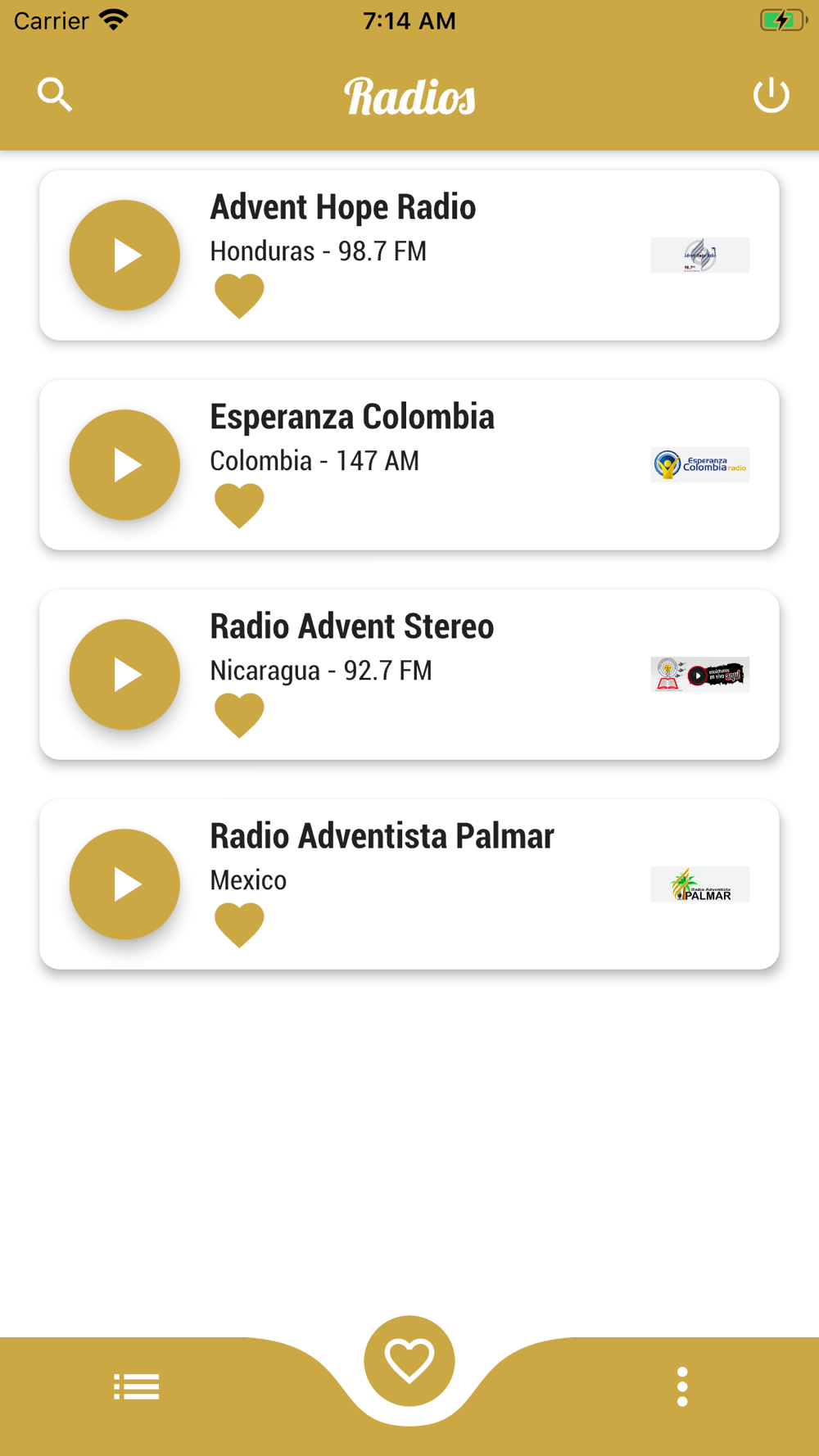This screenshot has width=819, height=1456.
Task: Open the more options menu
Action: (x=682, y=1387)
